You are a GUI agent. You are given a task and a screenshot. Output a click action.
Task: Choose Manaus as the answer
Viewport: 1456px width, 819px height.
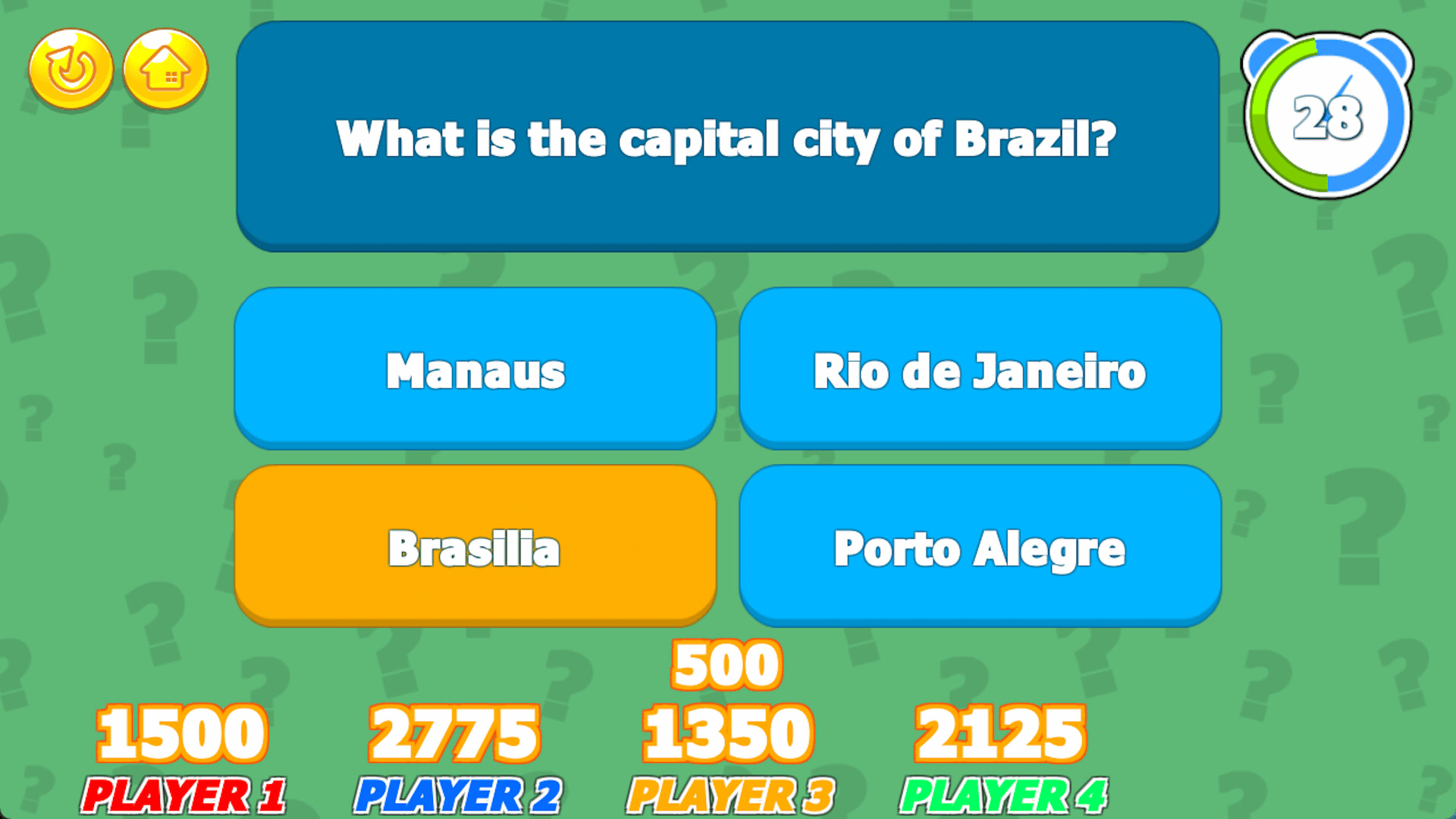[x=475, y=369]
